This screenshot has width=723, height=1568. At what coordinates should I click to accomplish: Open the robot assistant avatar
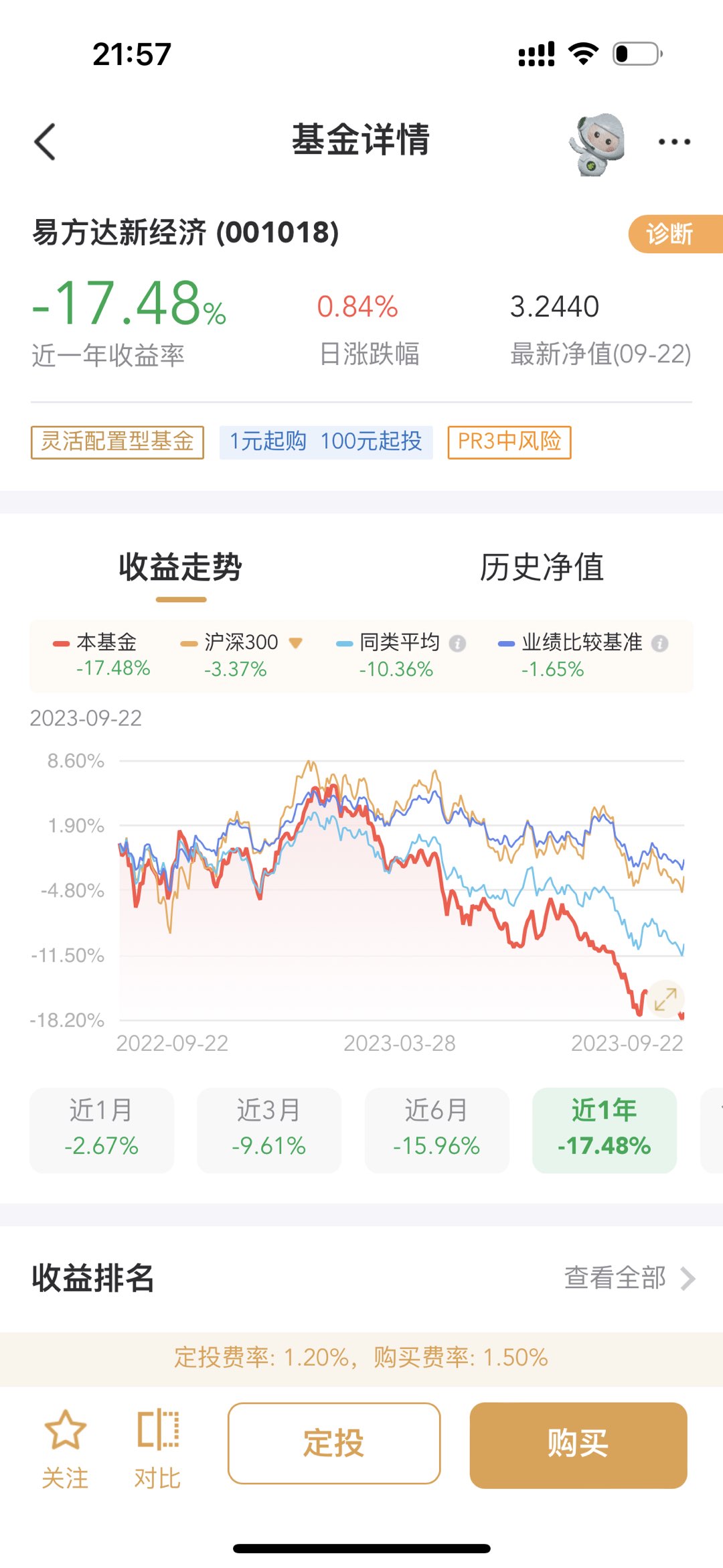click(x=597, y=143)
